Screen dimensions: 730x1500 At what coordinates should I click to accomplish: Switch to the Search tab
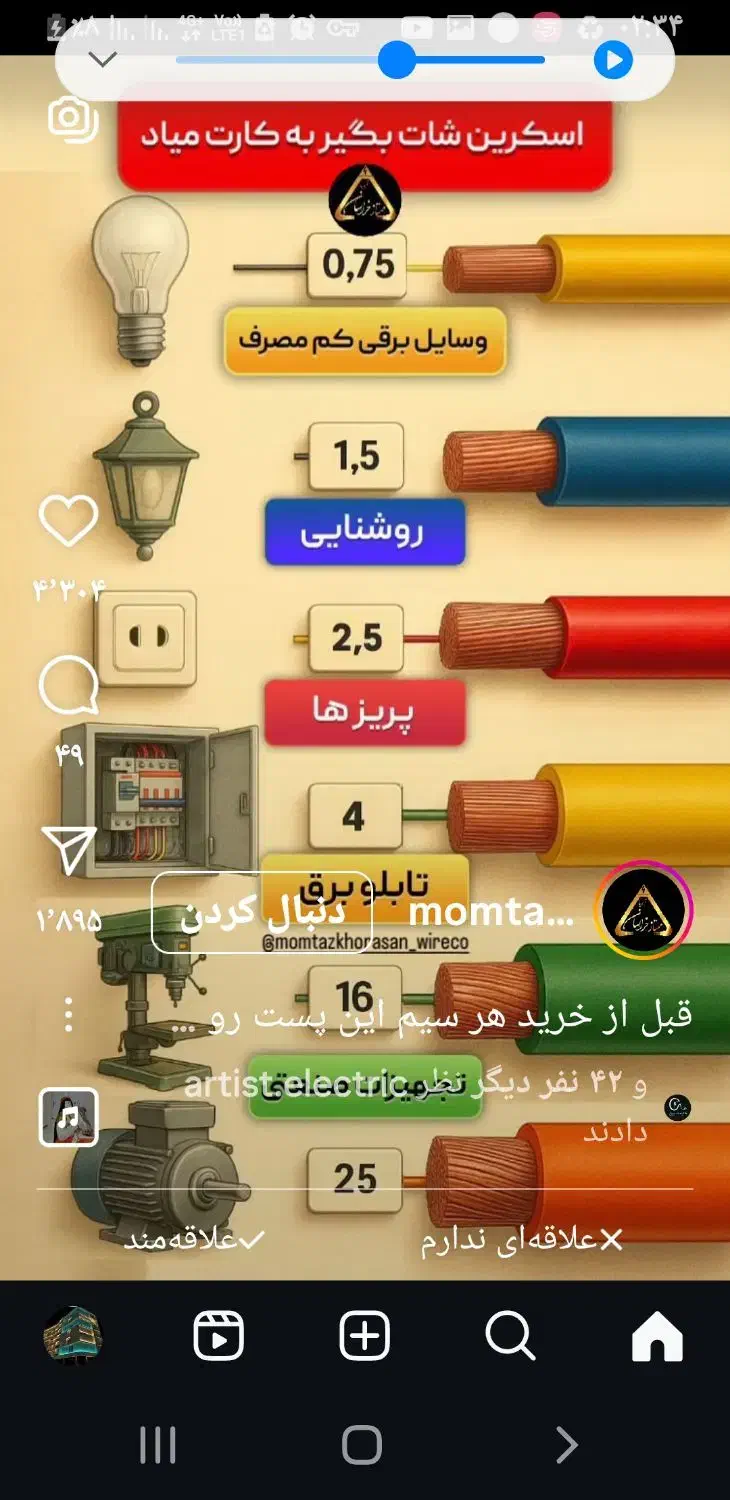(x=510, y=1336)
